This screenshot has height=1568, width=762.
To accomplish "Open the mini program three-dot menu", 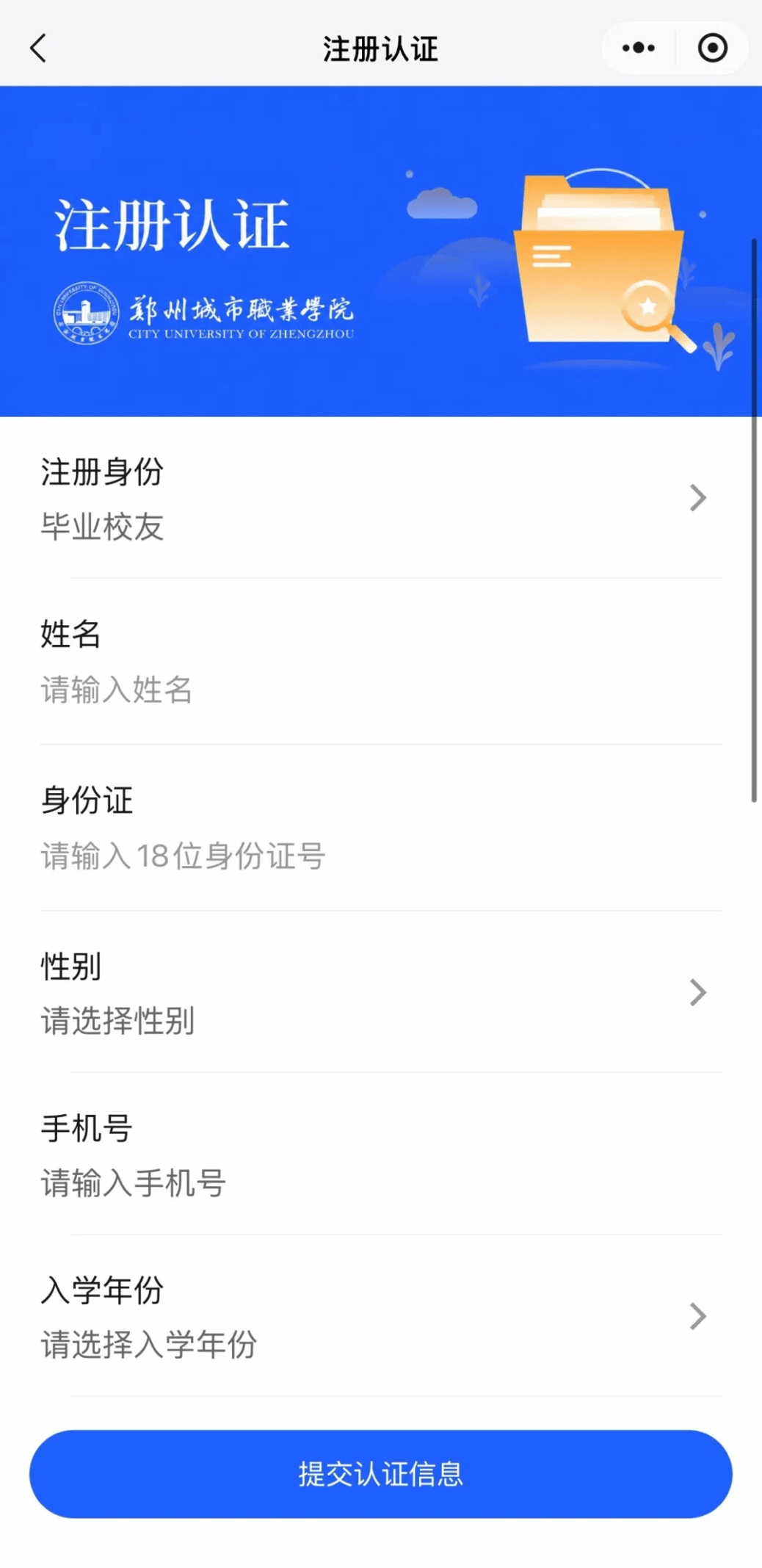I will coord(639,48).
